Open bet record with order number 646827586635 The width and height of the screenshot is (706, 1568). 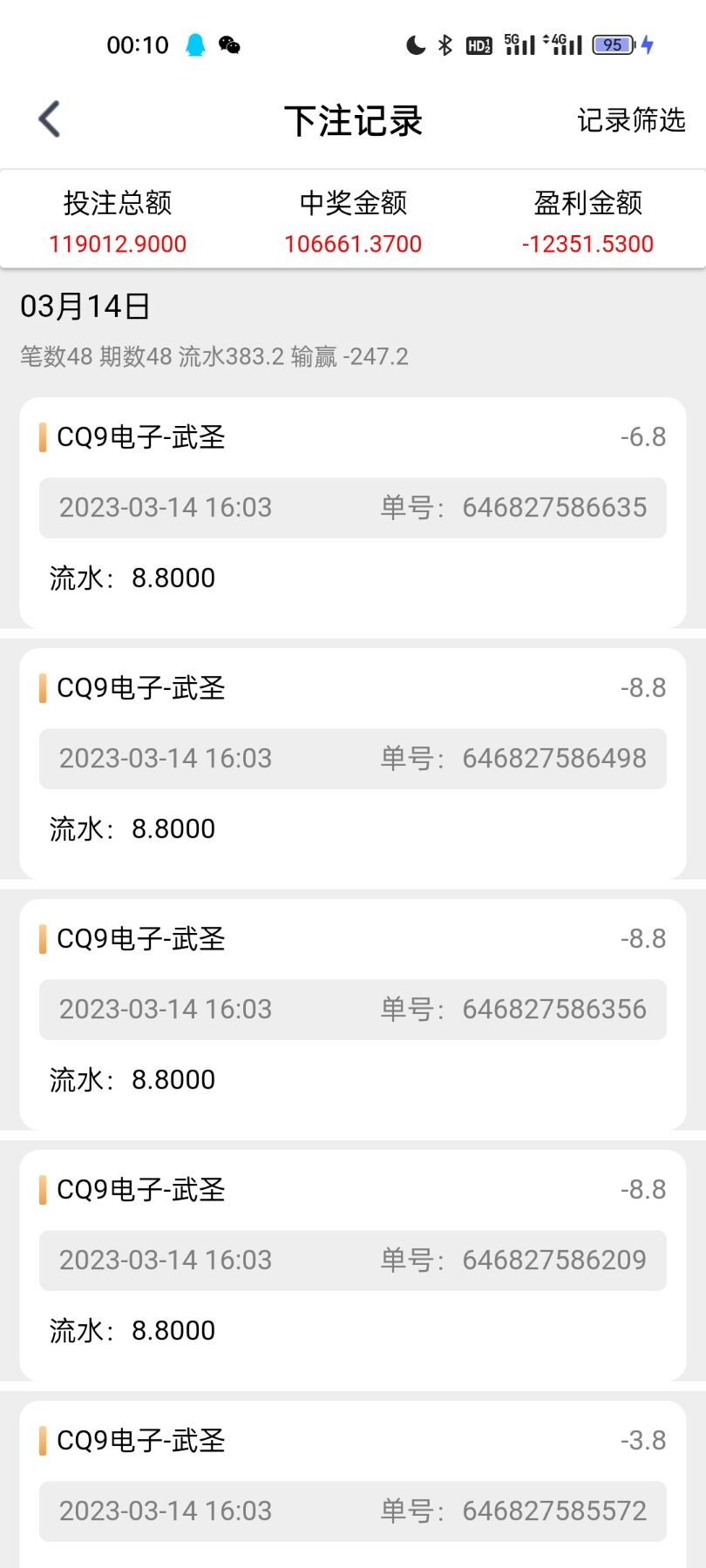(x=352, y=511)
